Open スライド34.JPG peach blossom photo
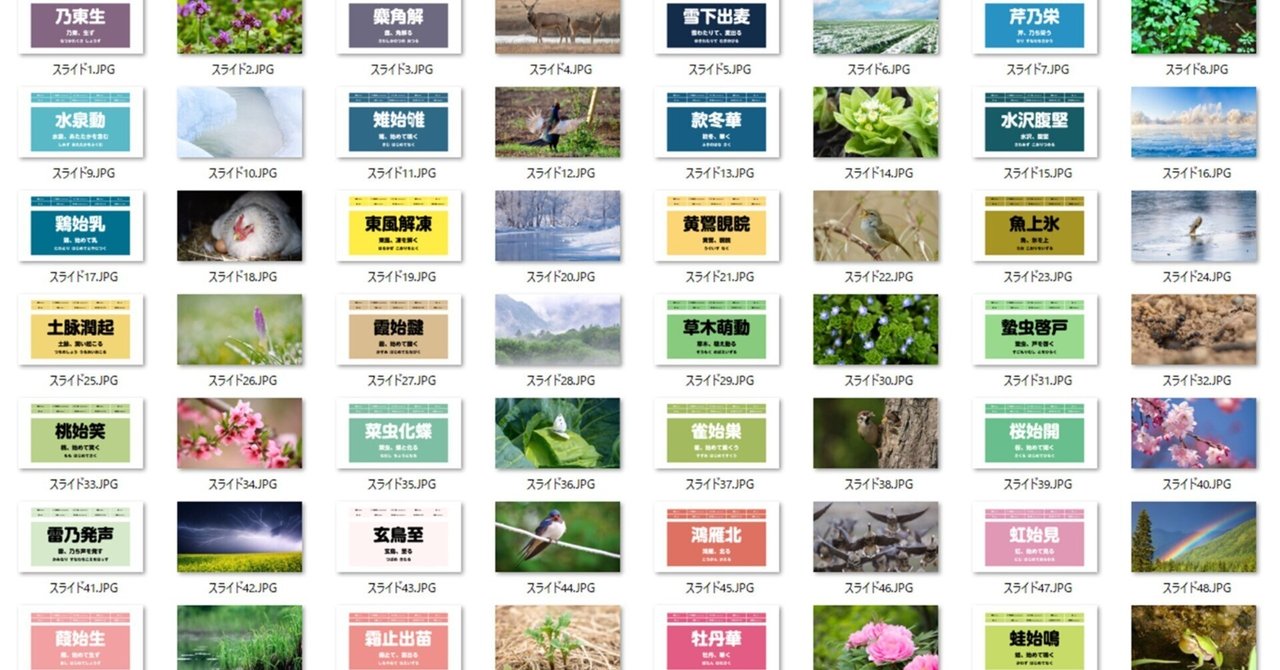The width and height of the screenshot is (1280, 670). [x=240, y=433]
